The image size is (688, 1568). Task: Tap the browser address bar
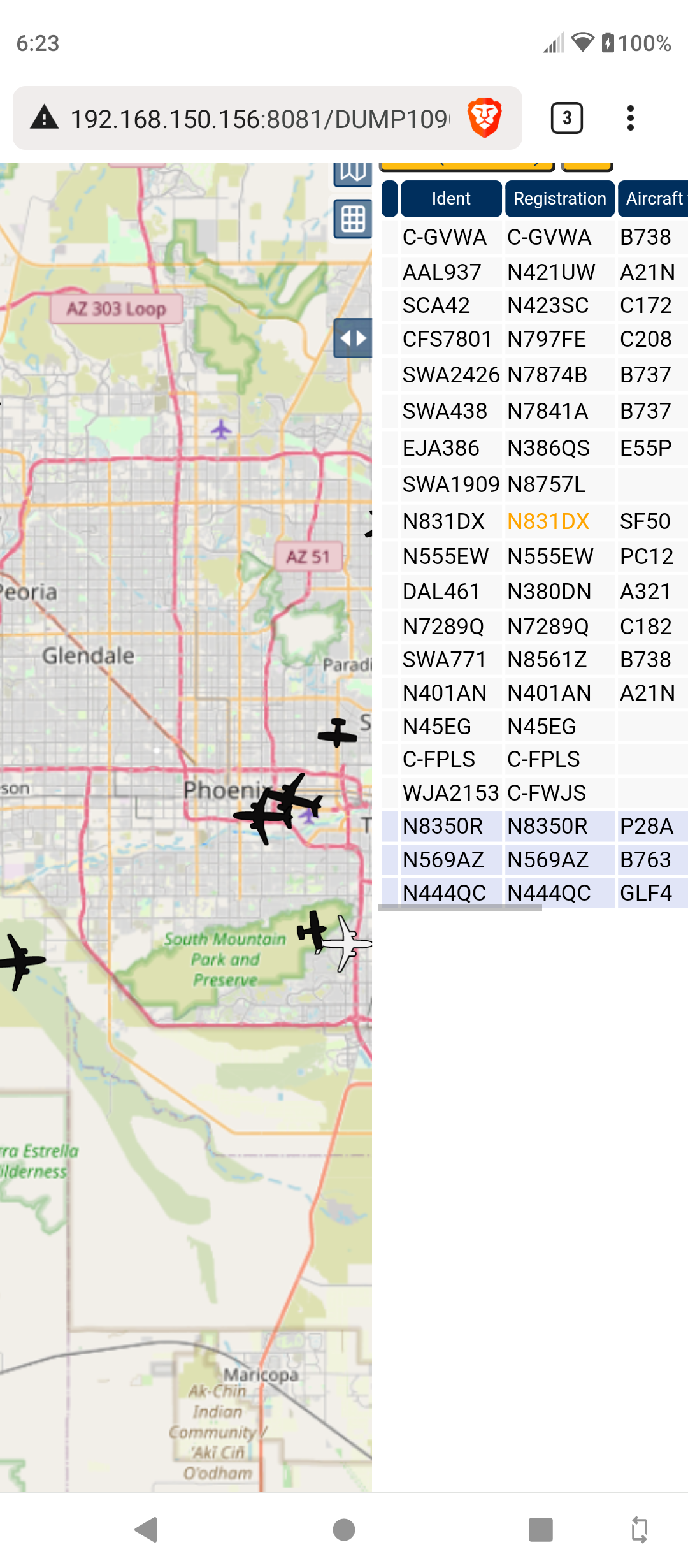coord(261,119)
